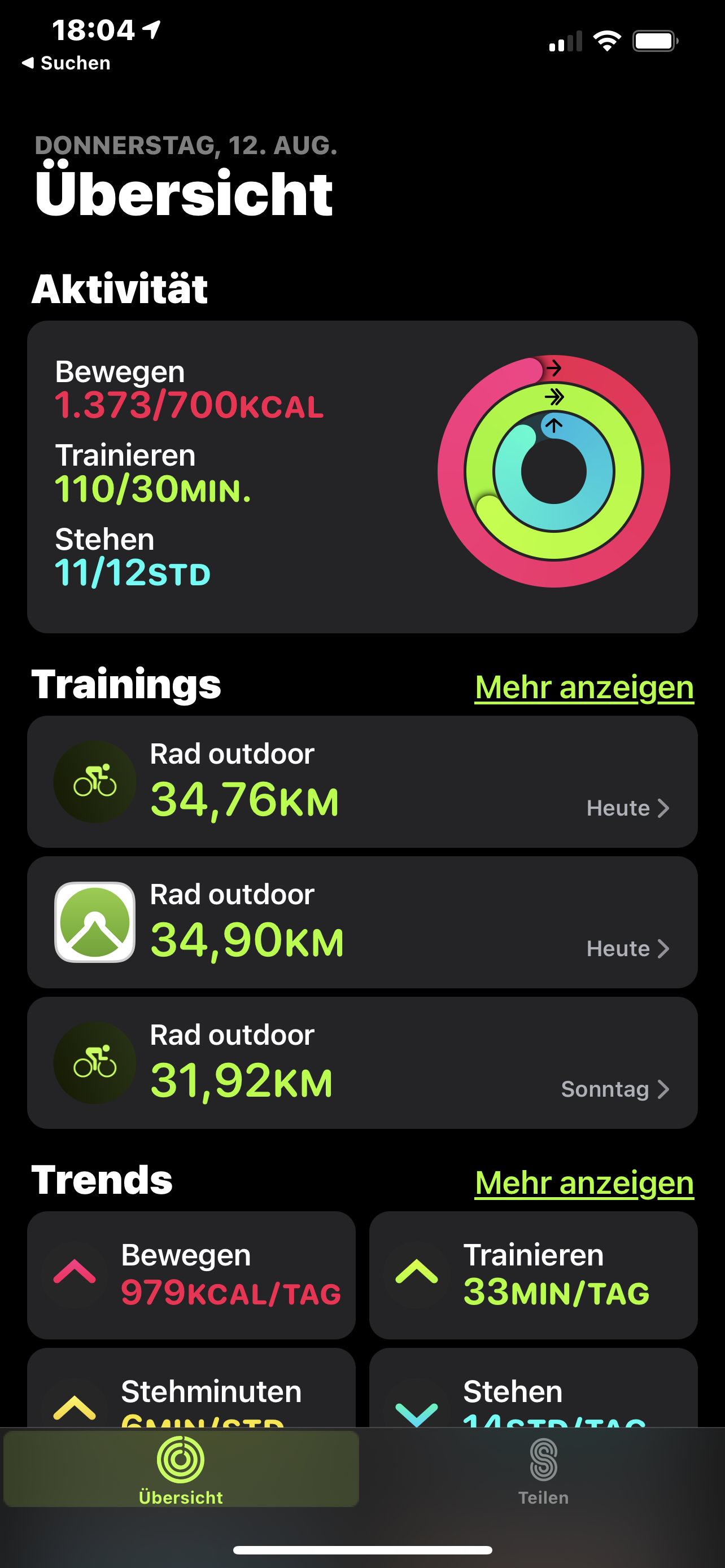Return to Suchen via back arrow
This screenshot has width=725, height=1568.
(65, 63)
